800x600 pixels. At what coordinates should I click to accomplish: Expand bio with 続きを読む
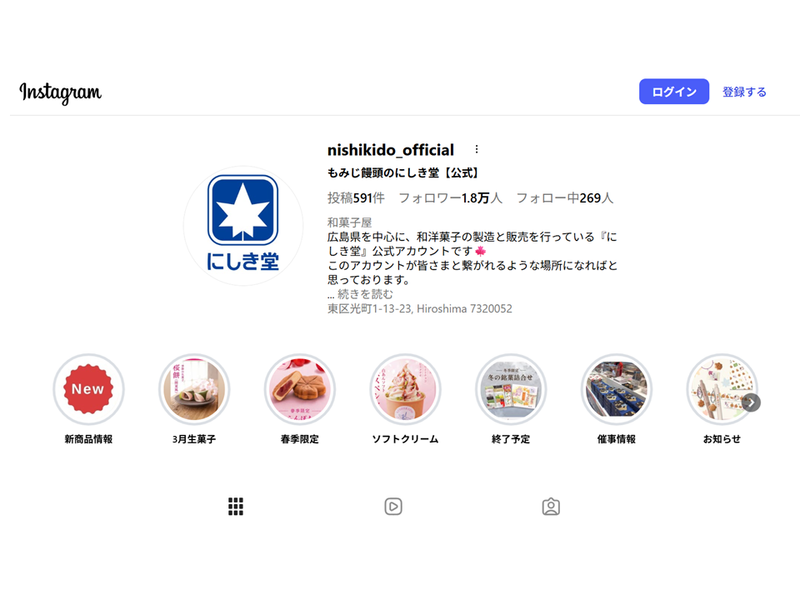point(365,295)
